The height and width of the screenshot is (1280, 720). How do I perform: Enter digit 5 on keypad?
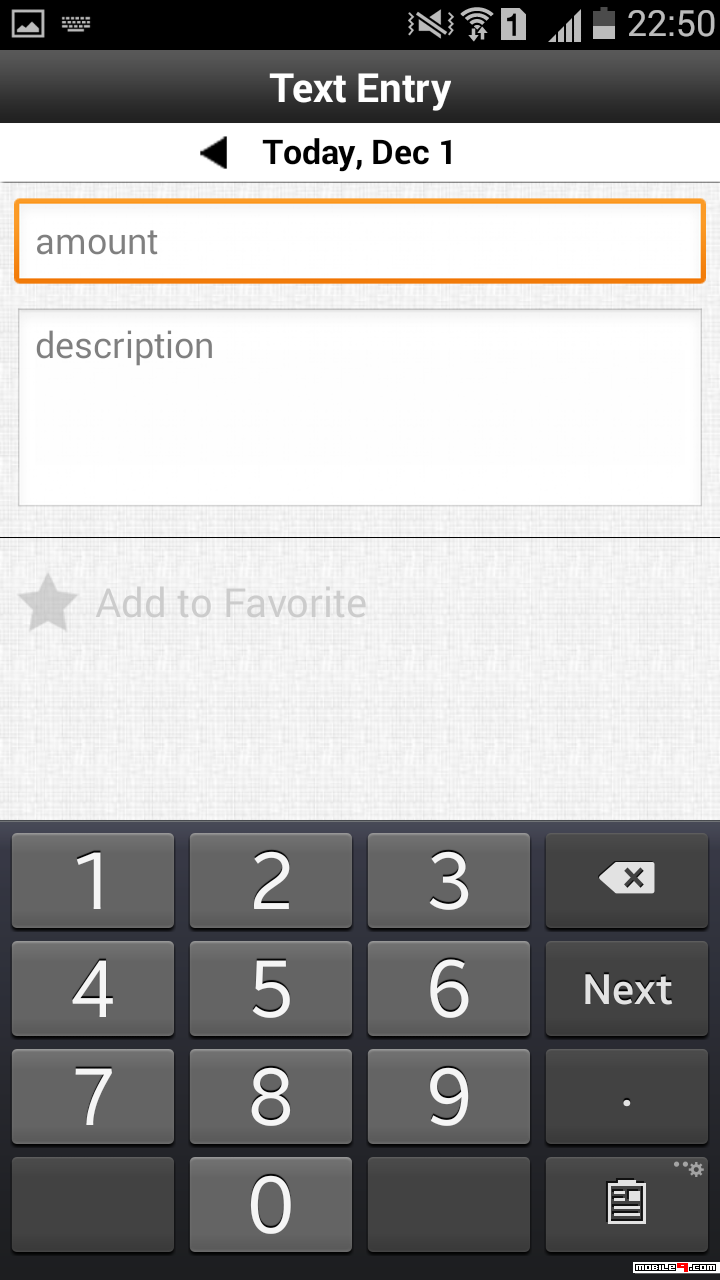pyautogui.click(x=271, y=989)
